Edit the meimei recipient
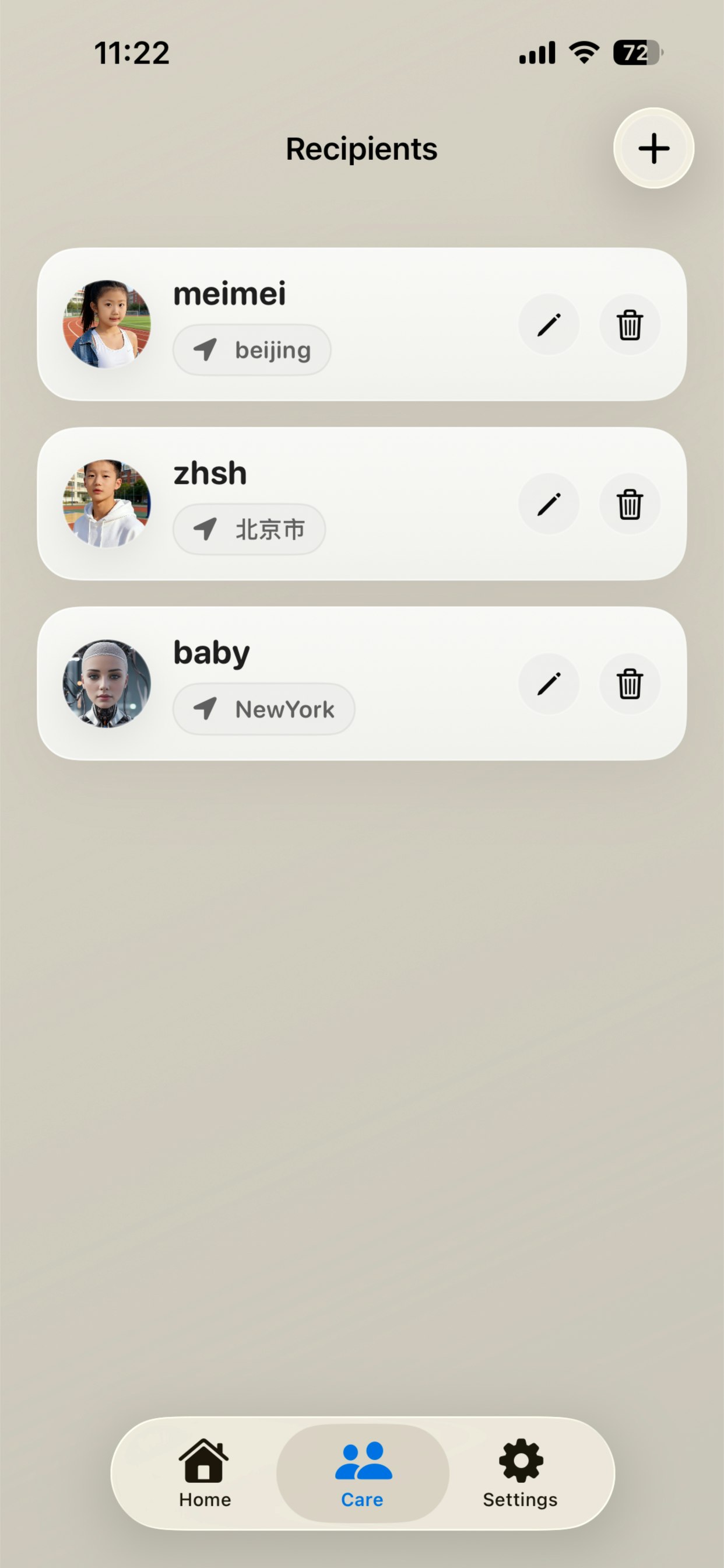724x1568 pixels. click(x=549, y=324)
